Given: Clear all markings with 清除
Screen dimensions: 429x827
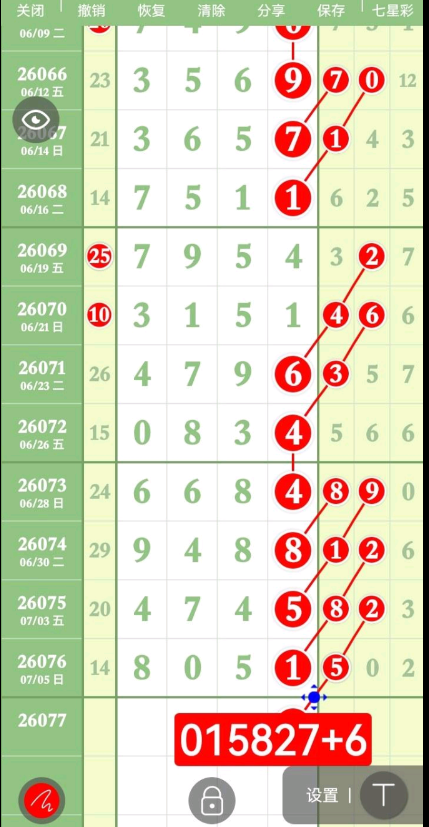Looking at the screenshot, I should 212,11.
